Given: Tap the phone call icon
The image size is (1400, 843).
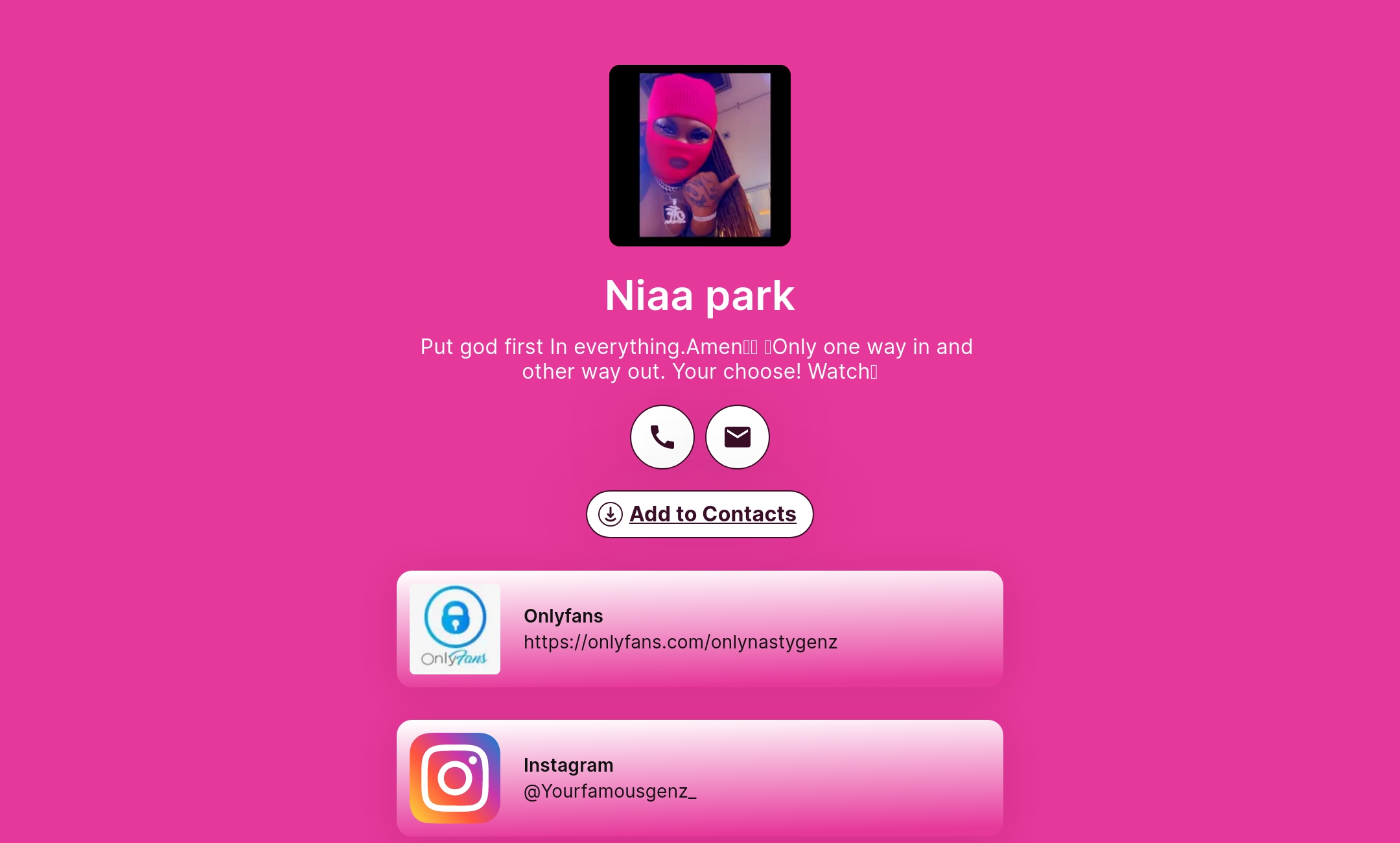Looking at the screenshot, I should [662, 437].
